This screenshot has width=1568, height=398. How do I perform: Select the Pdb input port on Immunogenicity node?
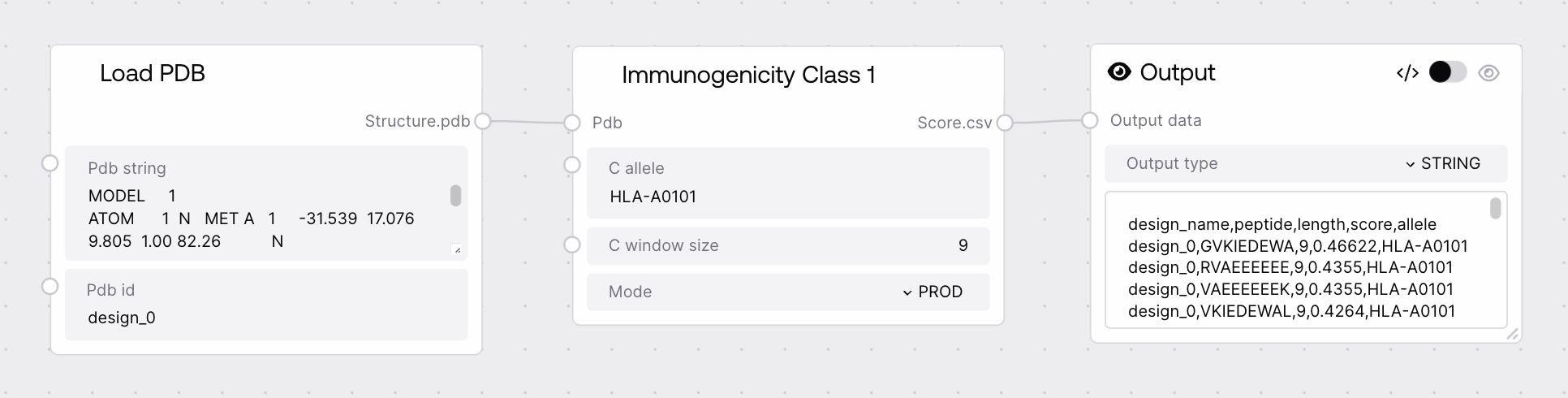572,123
